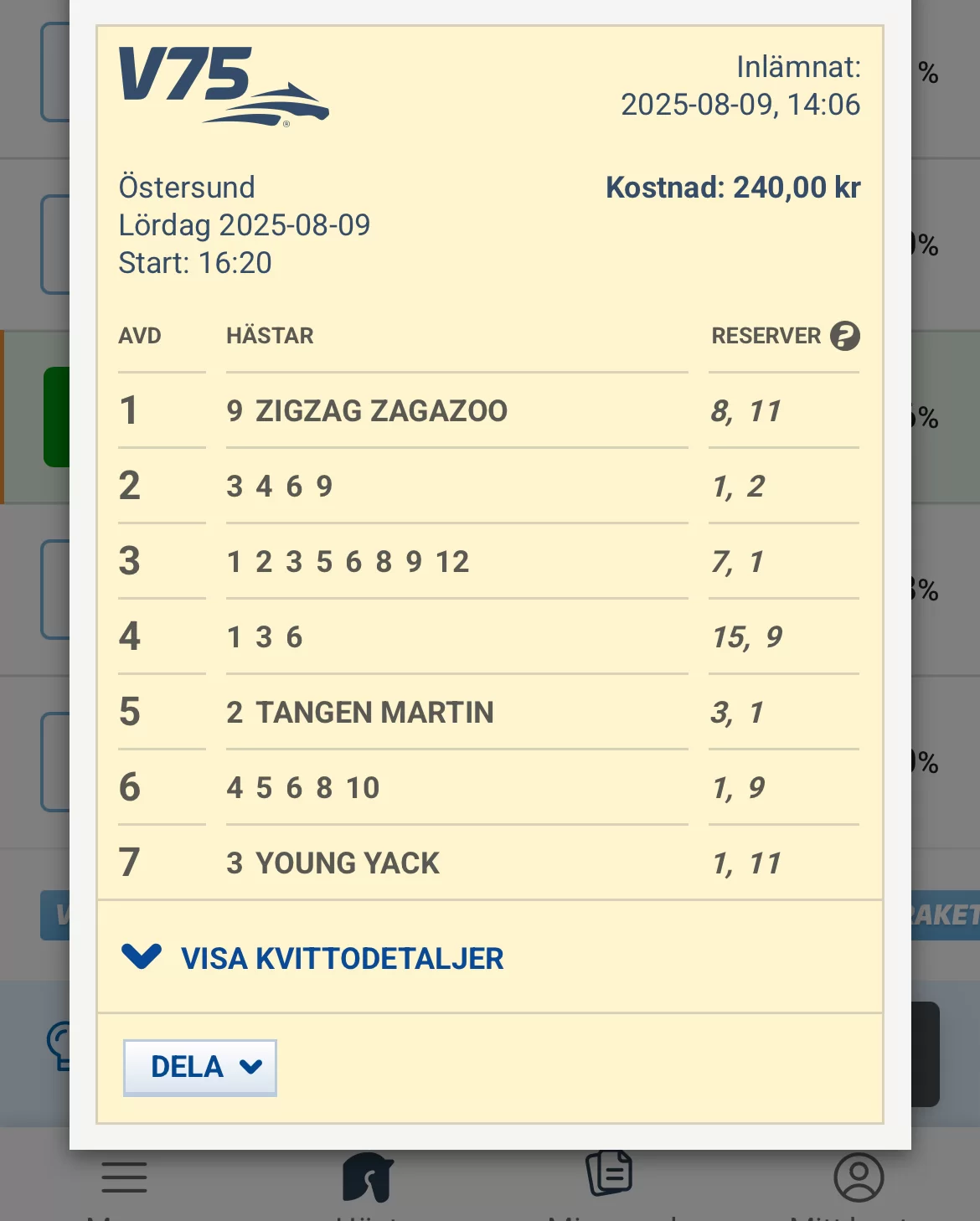The width and height of the screenshot is (980, 1221).
Task: Open the RESERVER help question mark
Action: 844,336
